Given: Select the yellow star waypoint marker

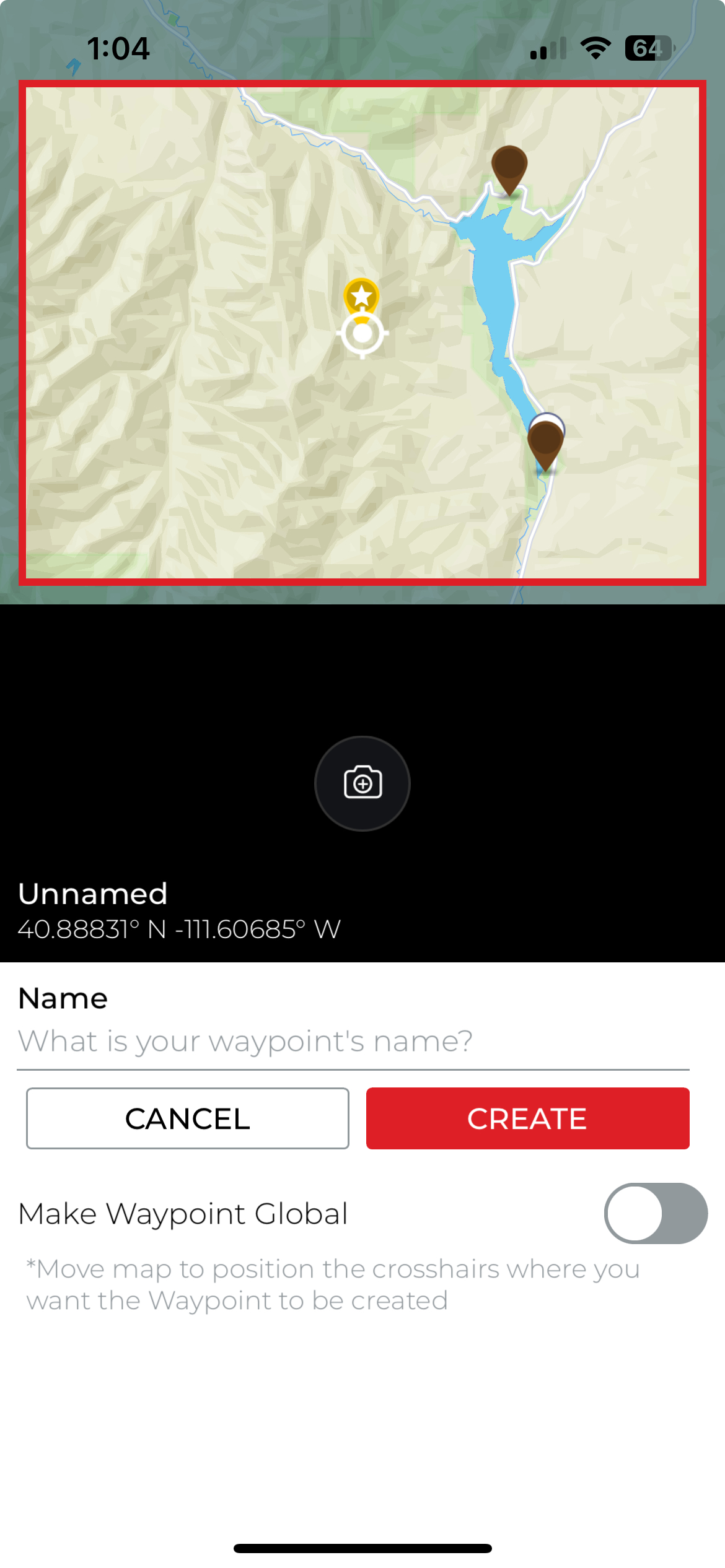Looking at the screenshot, I should click(x=361, y=296).
